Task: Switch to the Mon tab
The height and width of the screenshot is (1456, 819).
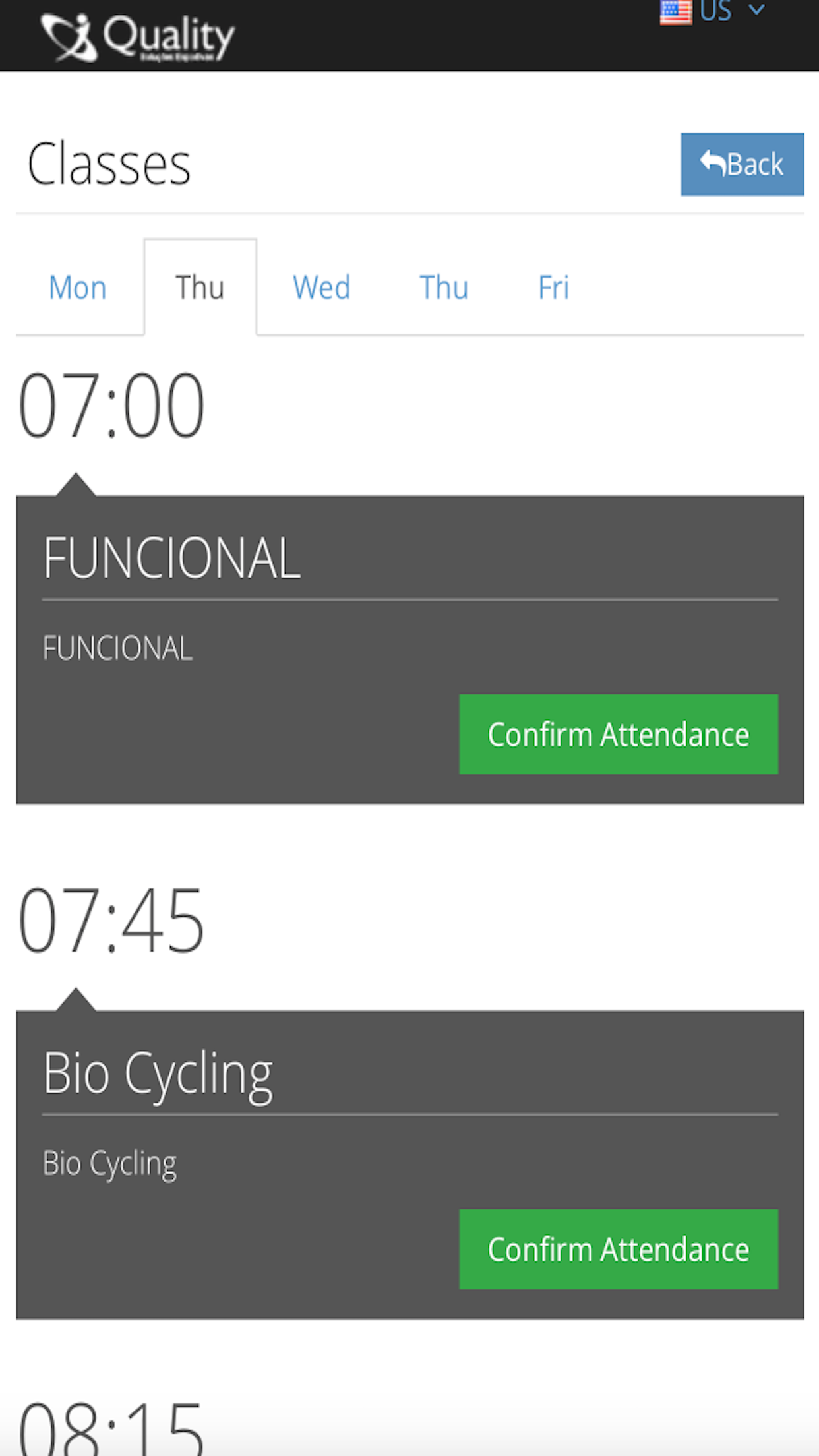Action: pyautogui.click(x=78, y=288)
